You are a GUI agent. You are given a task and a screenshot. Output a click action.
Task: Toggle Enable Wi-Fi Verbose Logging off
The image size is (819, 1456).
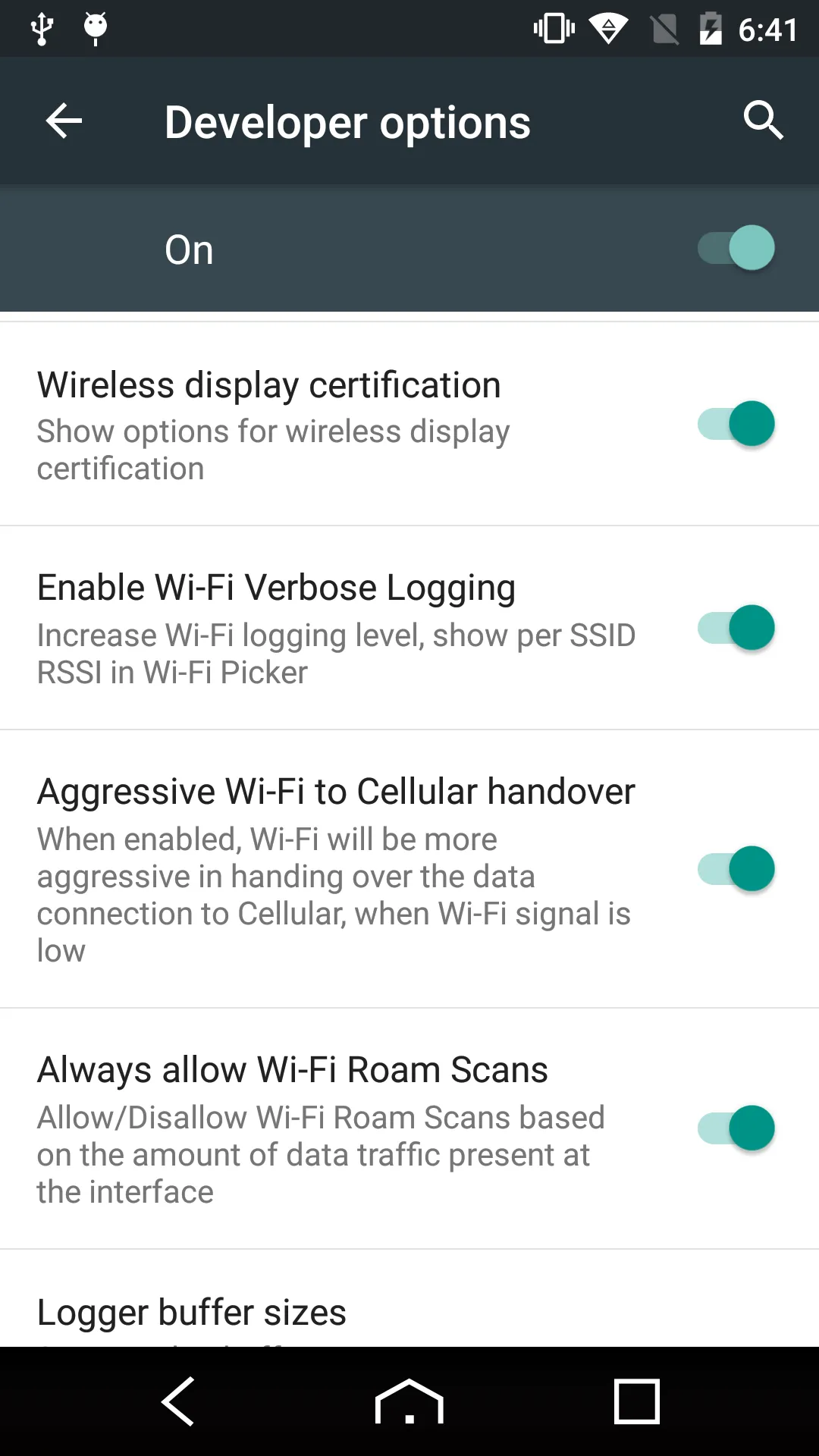736,628
